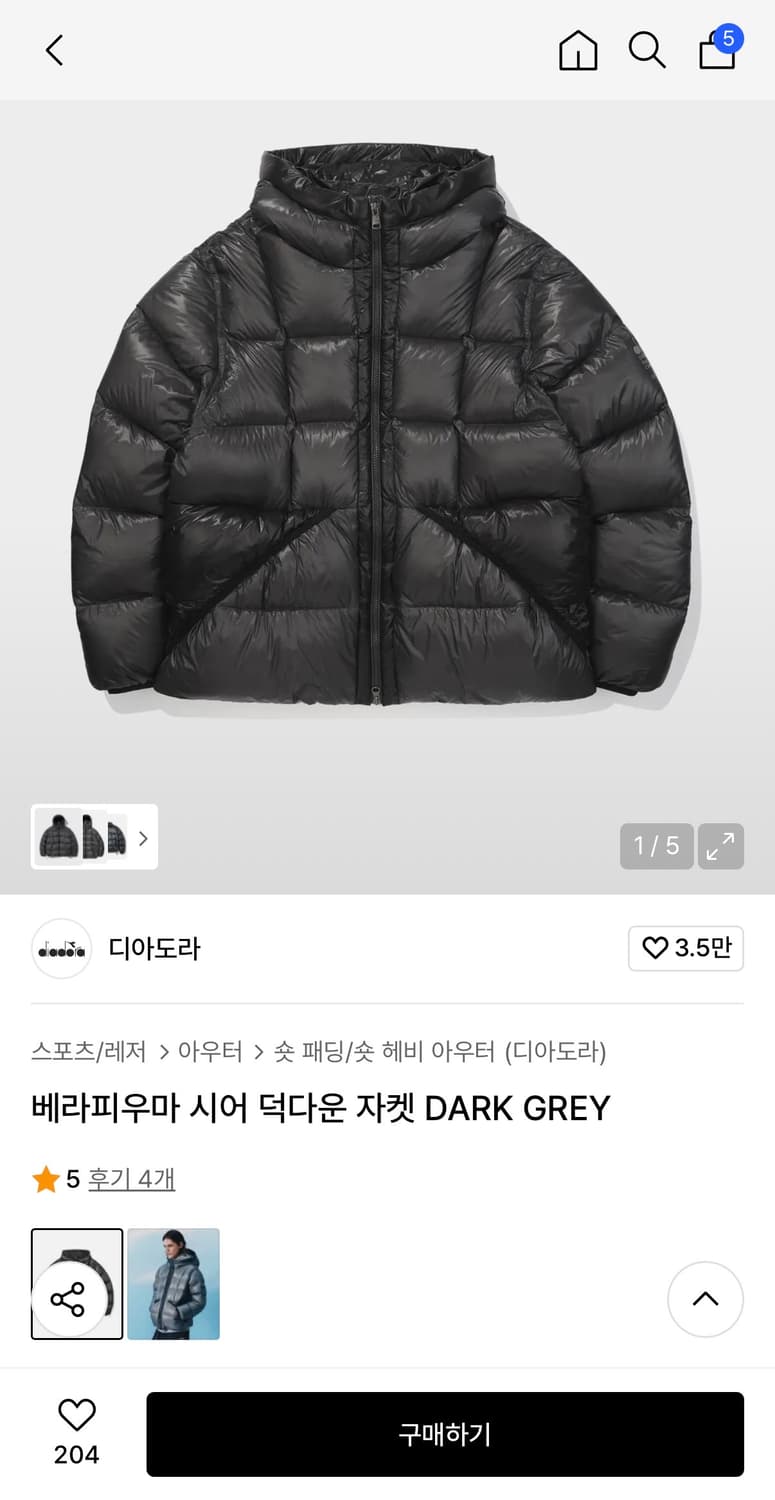Open the share options icon

tap(69, 1300)
